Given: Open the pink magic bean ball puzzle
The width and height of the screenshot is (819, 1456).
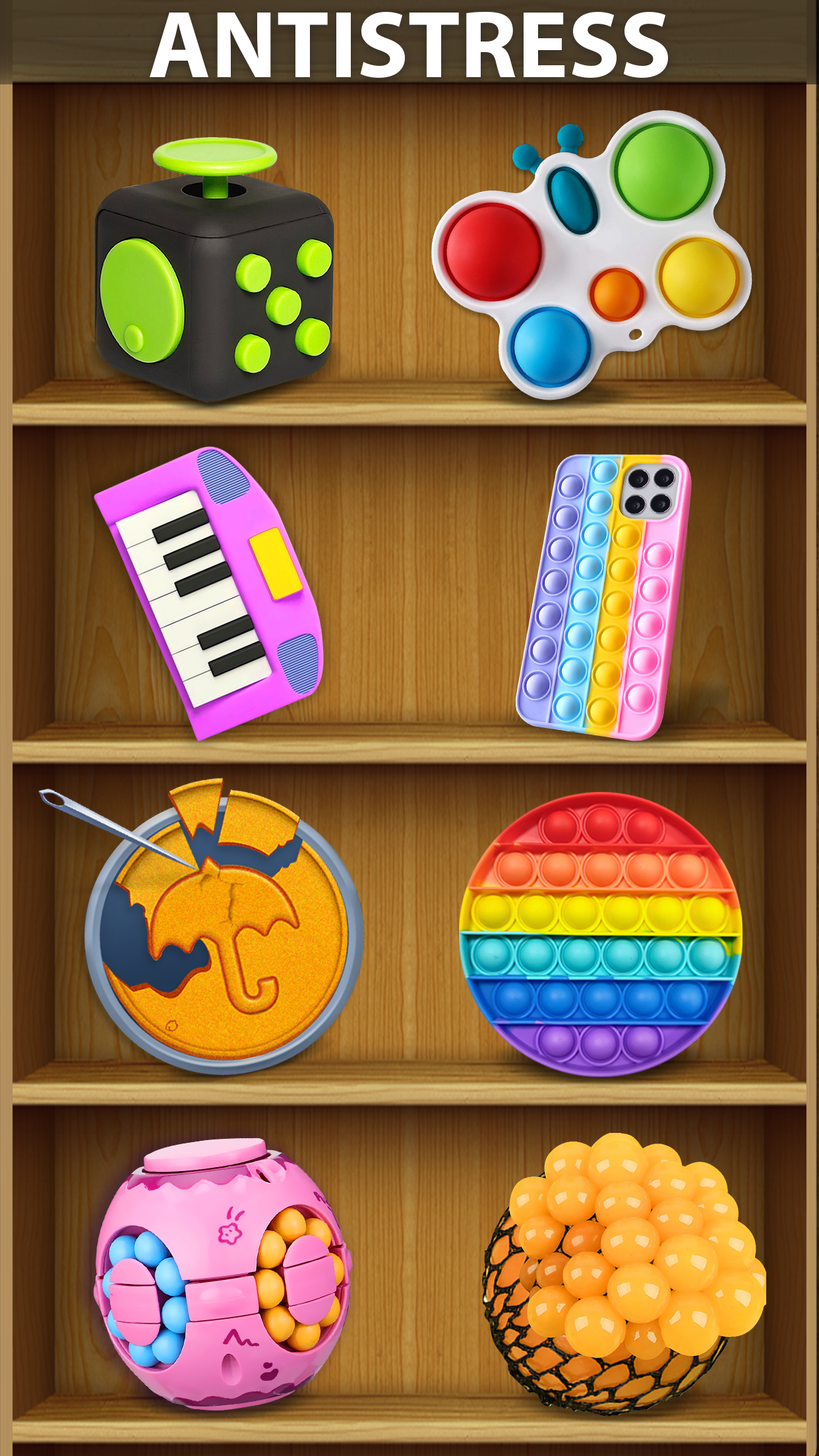Looking at the screenshot, I should click(223, 1276).
